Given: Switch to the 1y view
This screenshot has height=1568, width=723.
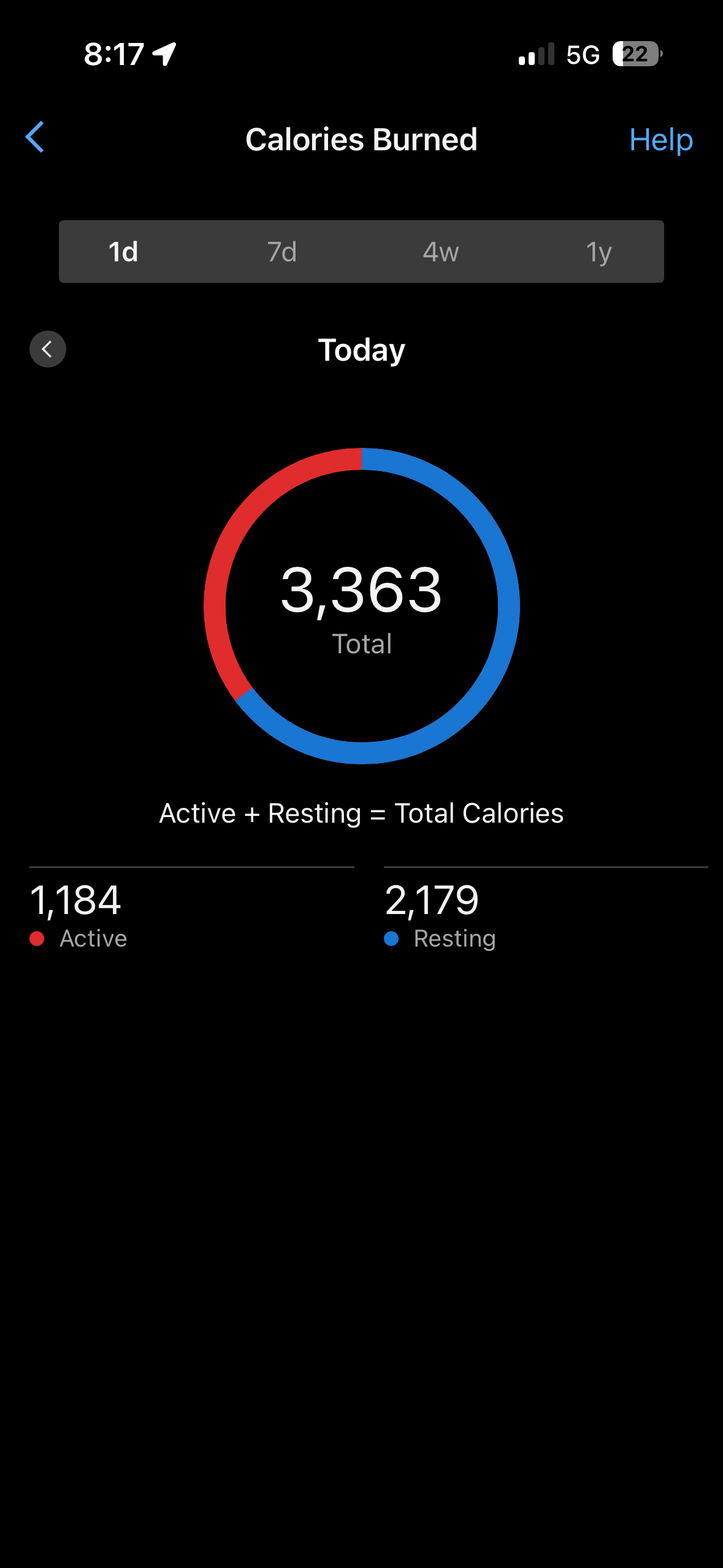Looking at the screenshot, I should point(599,252).
